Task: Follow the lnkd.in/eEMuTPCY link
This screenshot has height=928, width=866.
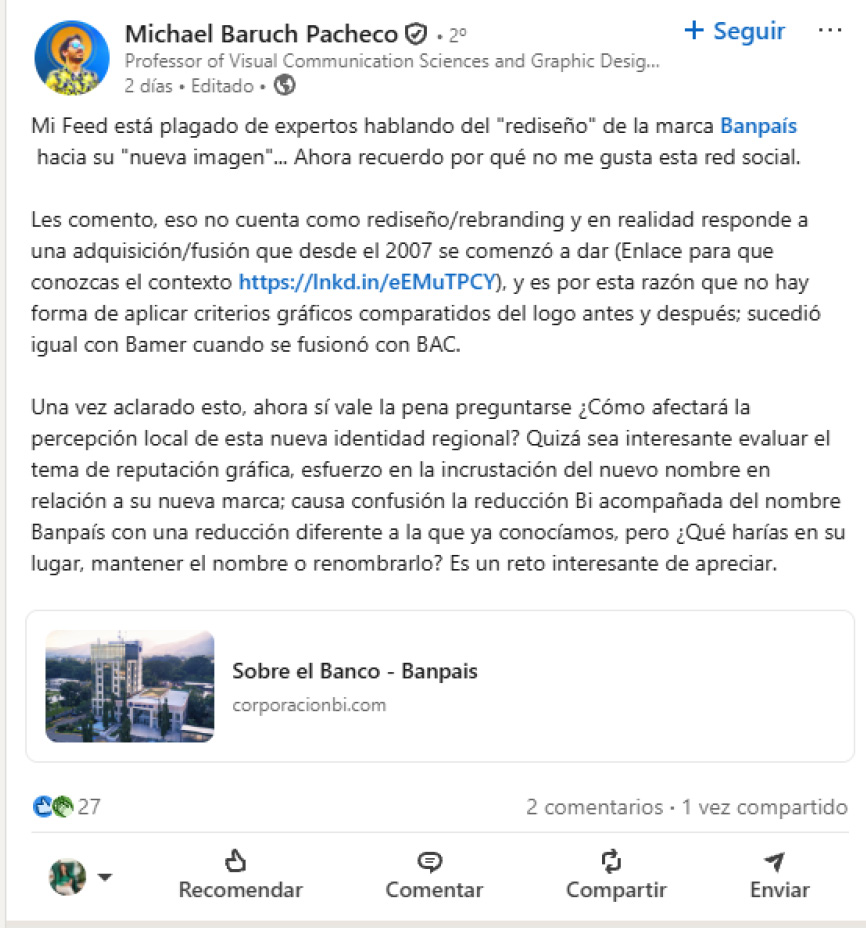Action: click(367, 279)
